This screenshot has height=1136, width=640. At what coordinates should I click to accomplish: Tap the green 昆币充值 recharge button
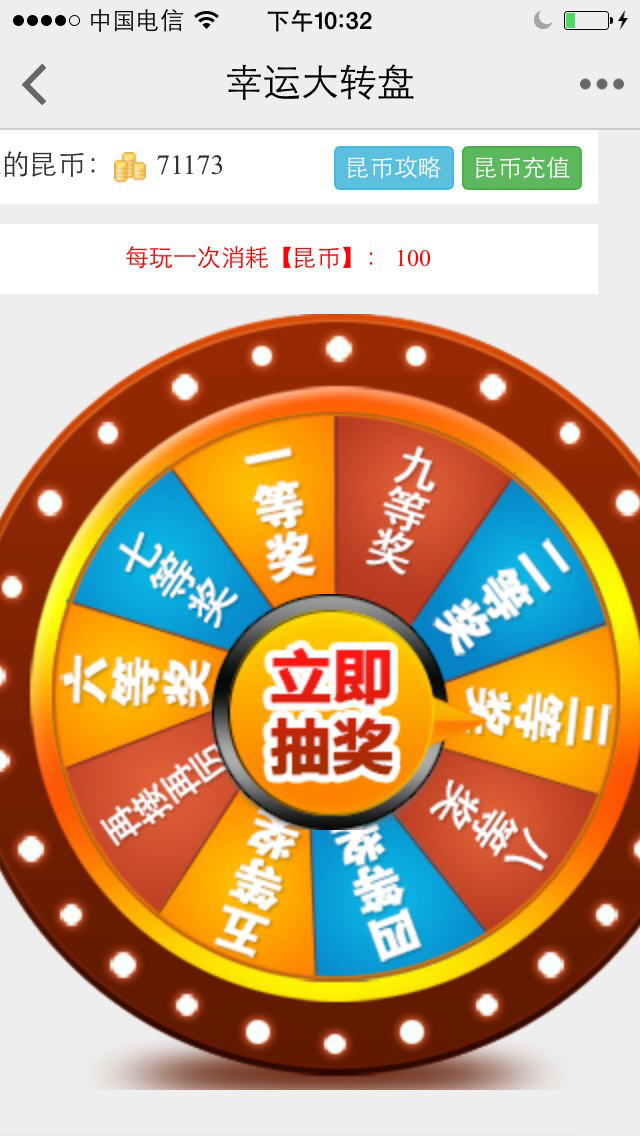click(522, 168)
